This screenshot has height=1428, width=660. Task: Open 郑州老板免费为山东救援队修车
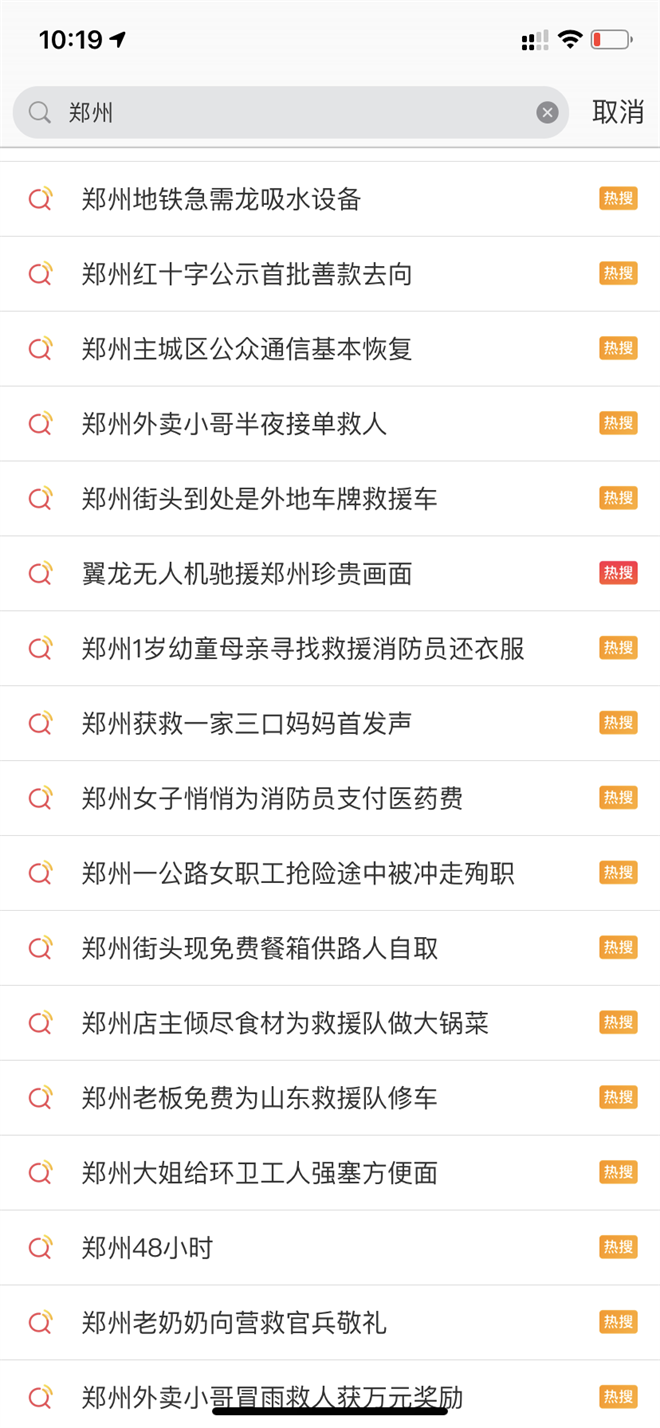tap(330, 1099)
